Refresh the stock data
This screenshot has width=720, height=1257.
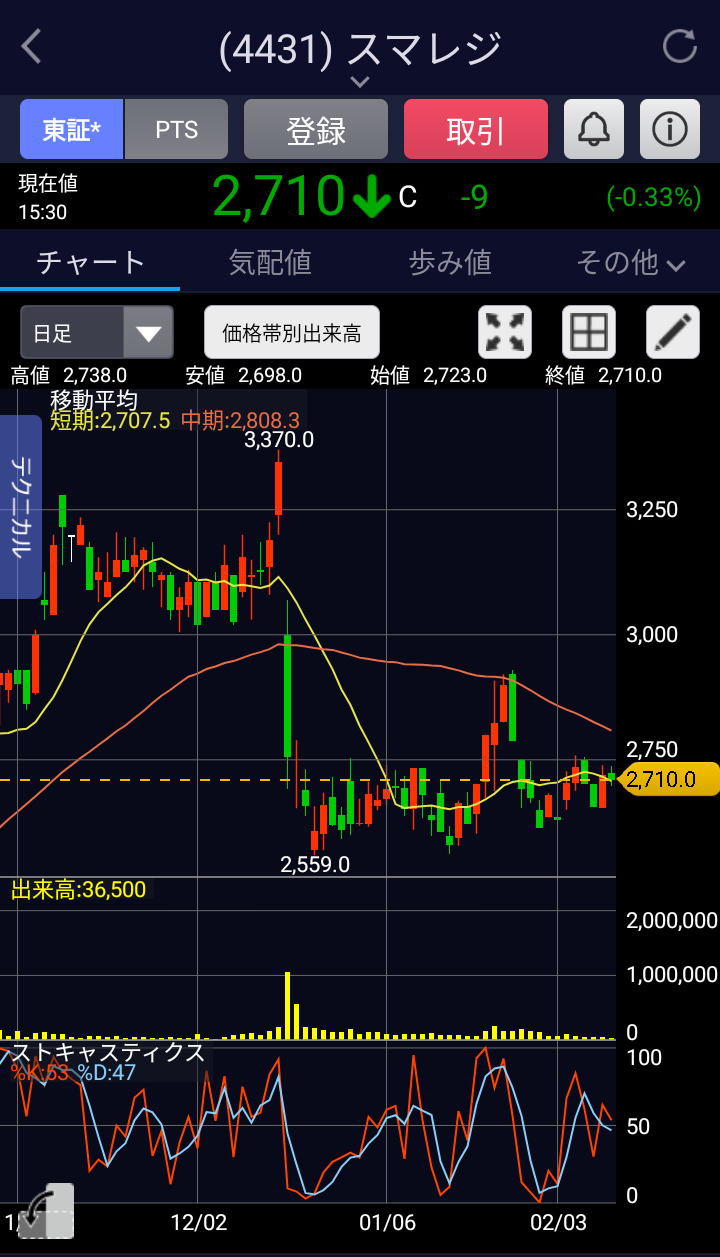click(680, 47)
